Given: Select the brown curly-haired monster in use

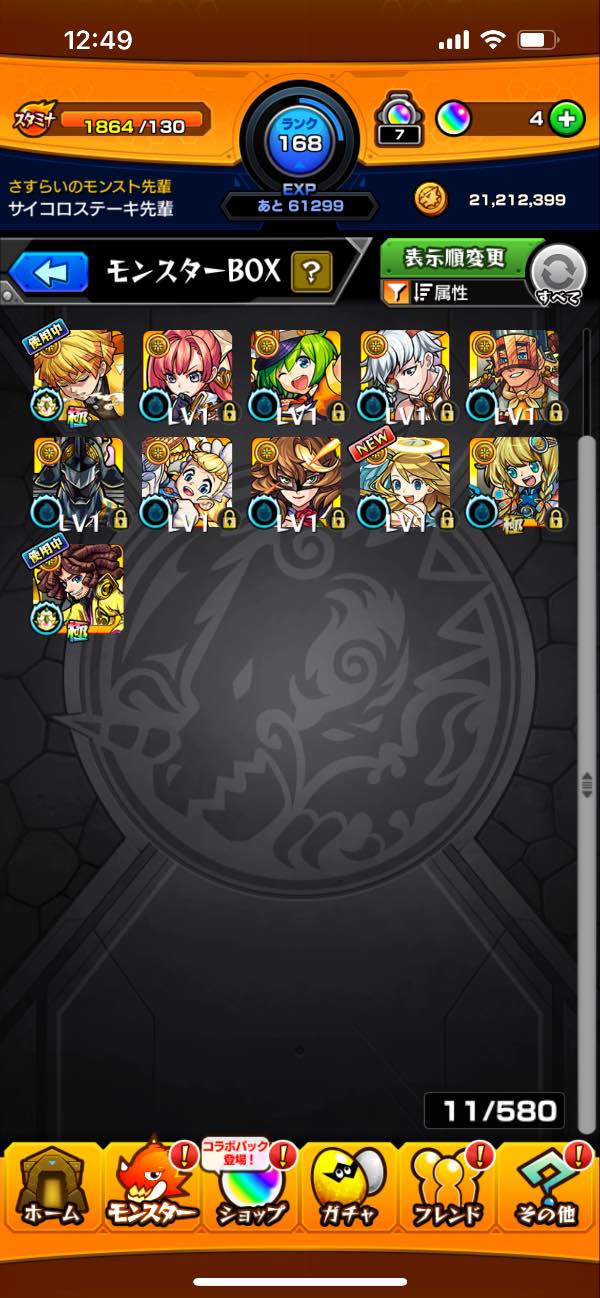Looking at the screenshot, I should coord(78,590).
